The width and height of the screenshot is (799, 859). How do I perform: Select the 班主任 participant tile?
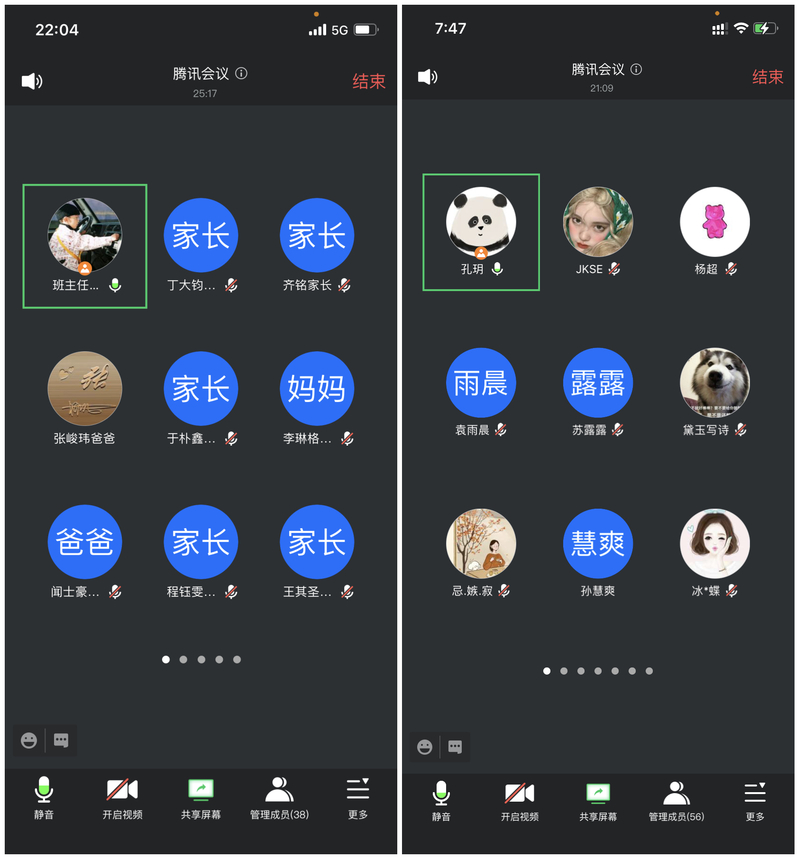[85, 236]
